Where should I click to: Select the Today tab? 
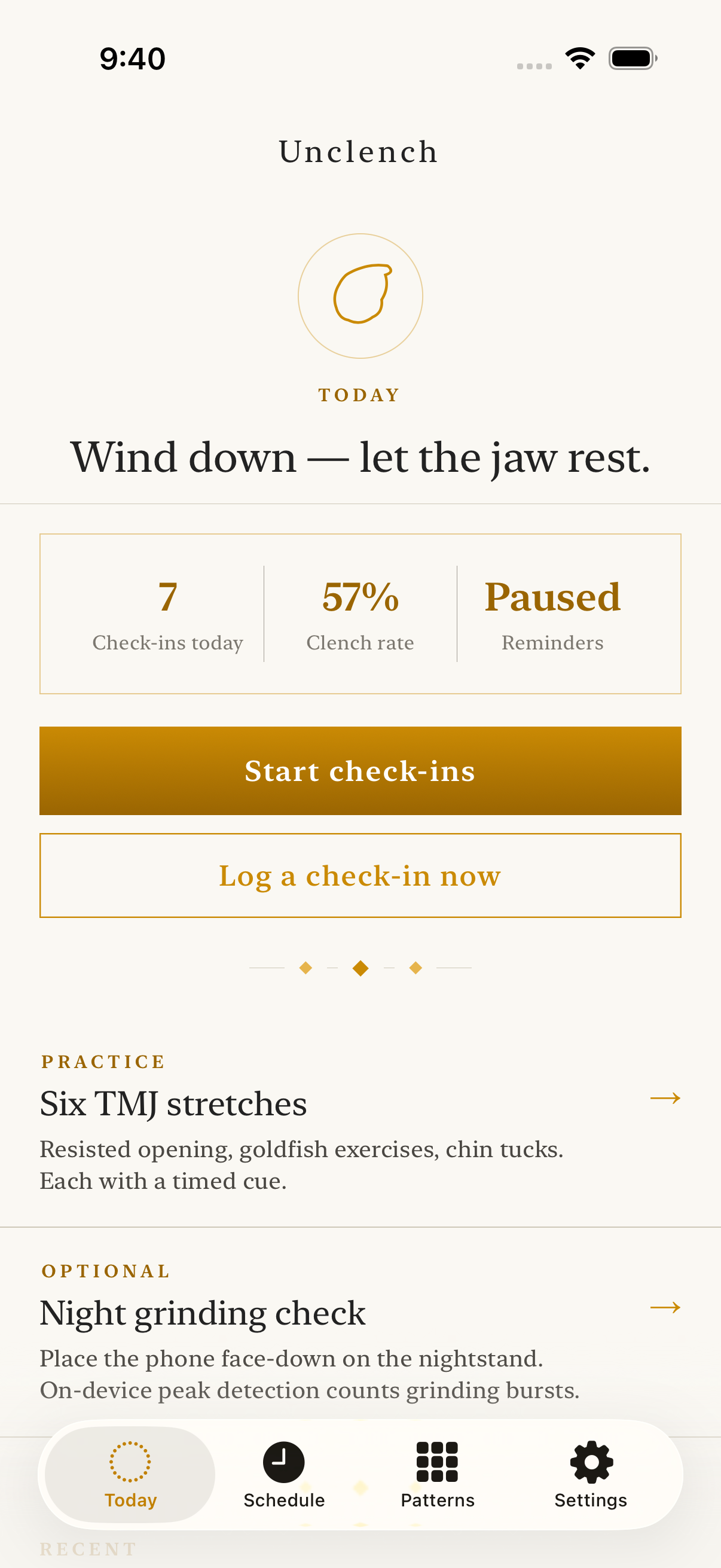(x=130, y=1474)
